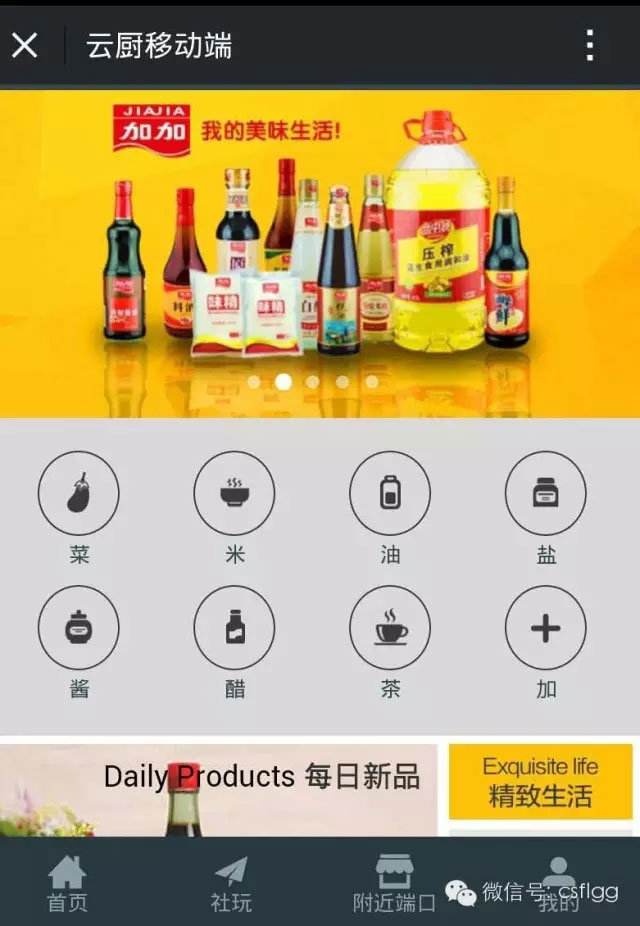Browse the 茶 tea category
Screen dimensions: 640x926
click(x=390, y=628)
